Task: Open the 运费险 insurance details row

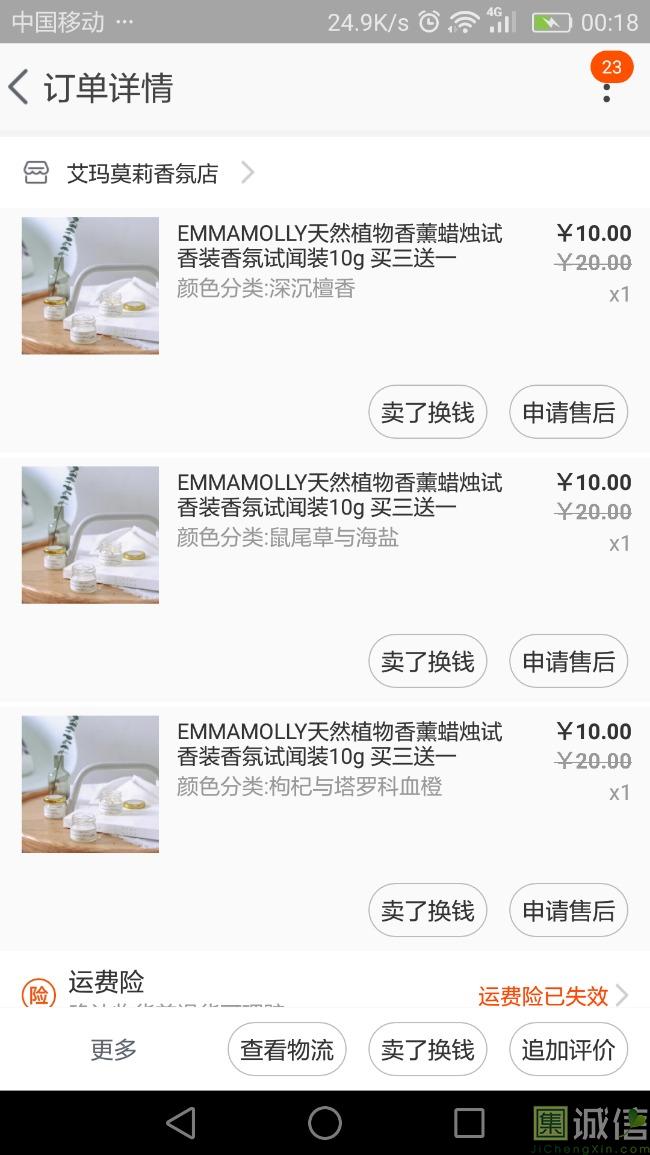Action: (324, 988)
